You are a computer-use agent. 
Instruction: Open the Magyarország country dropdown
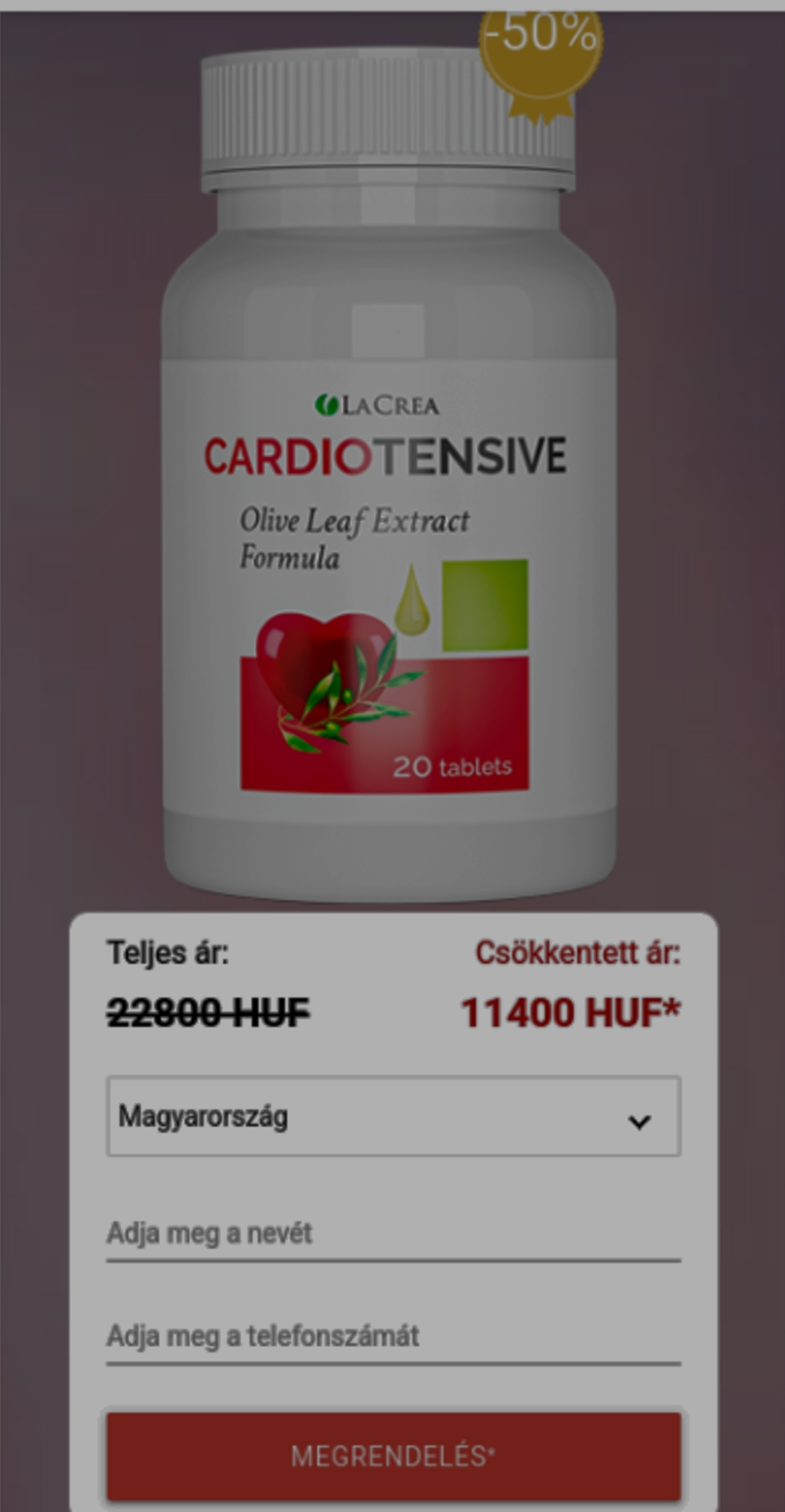[x=393, y=1117]
